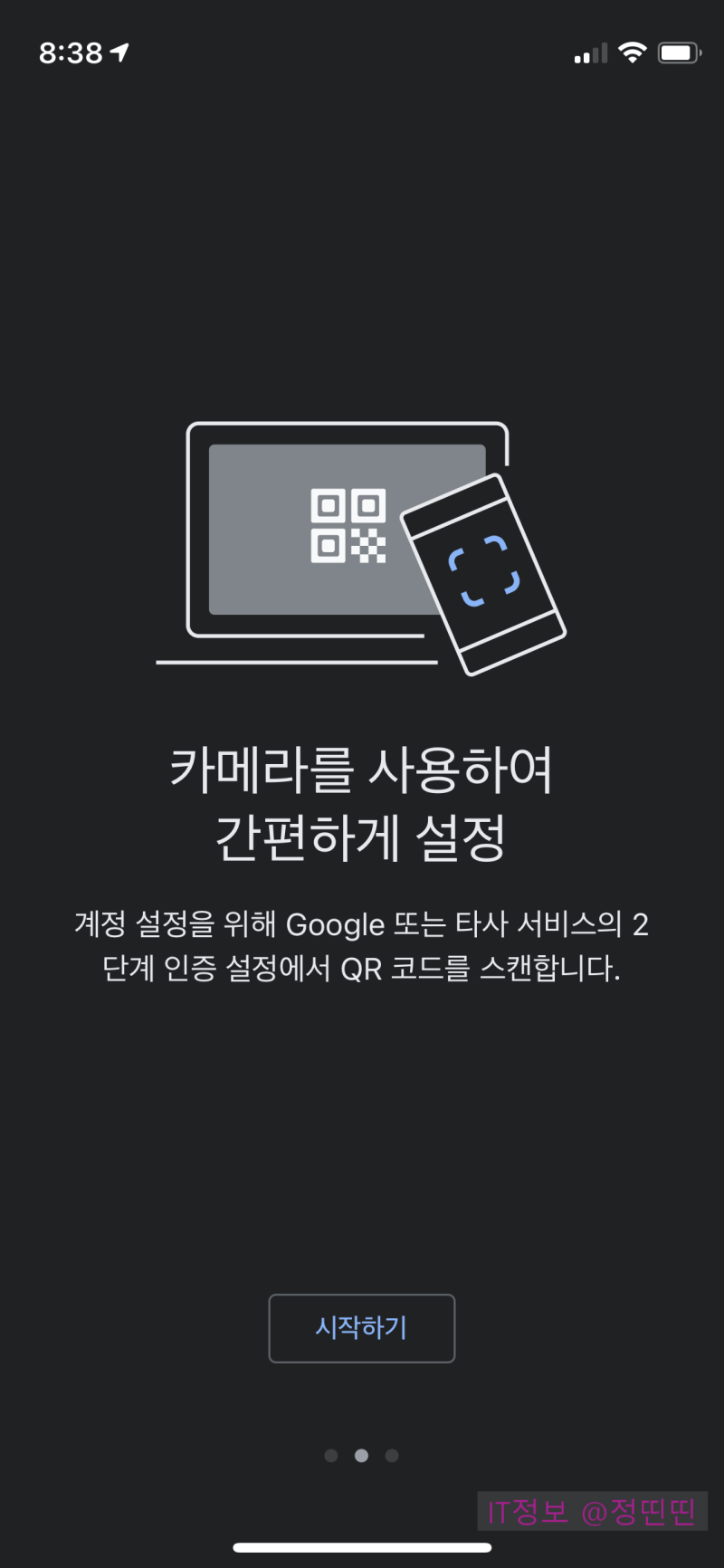Image resolution: width=724 pixels, height=1568 pixels.
Task: Click the Wi-Fi icon in the status bar
Action: (632, 52)
